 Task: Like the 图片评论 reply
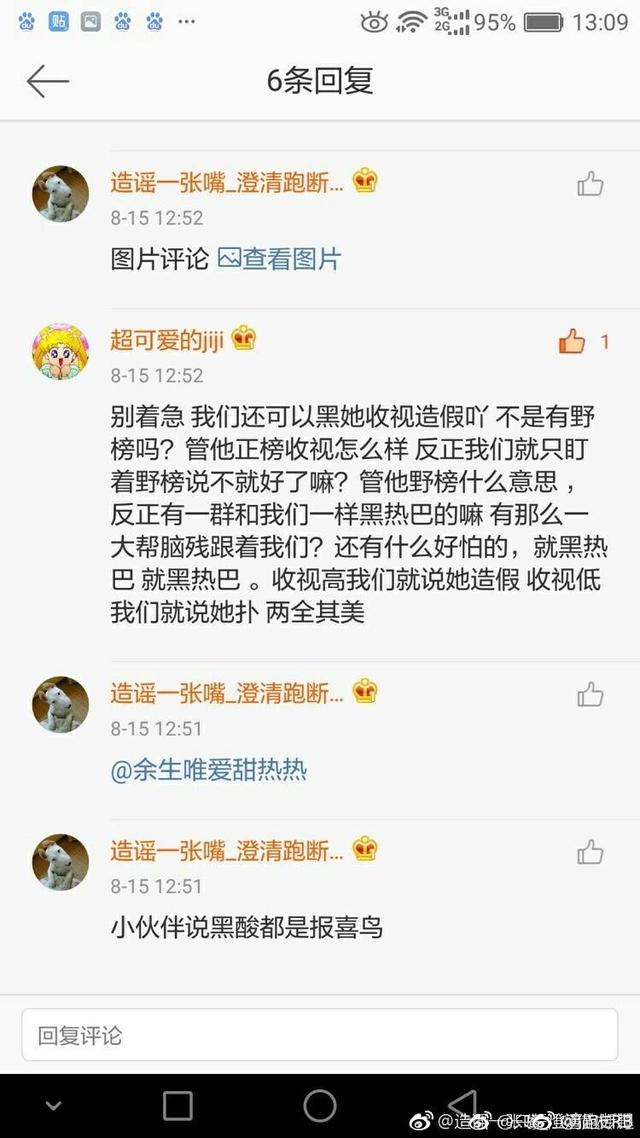pos(590,184)
